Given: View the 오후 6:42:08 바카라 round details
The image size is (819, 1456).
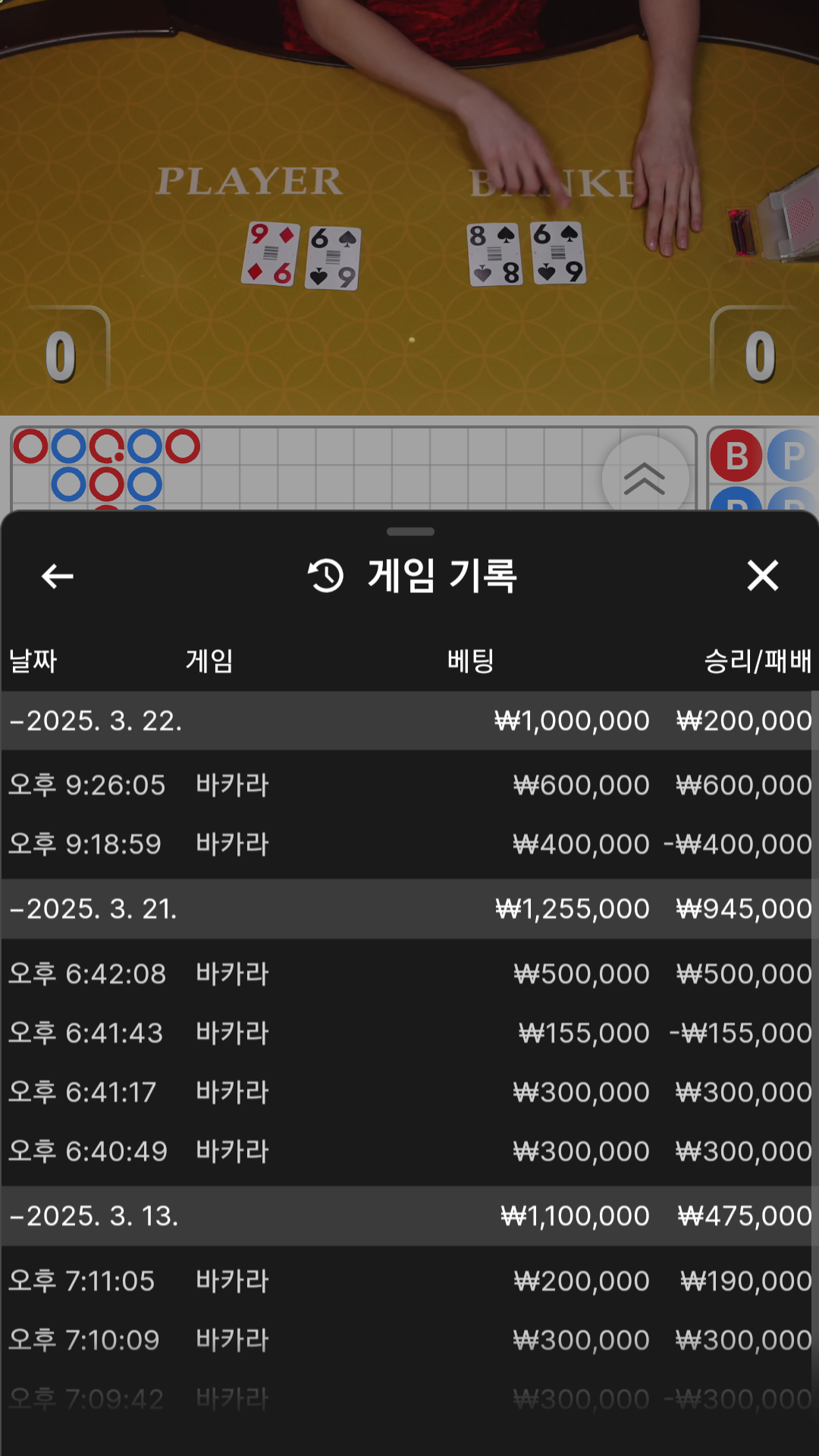Looking at the screenshot, I should [409, 974].
